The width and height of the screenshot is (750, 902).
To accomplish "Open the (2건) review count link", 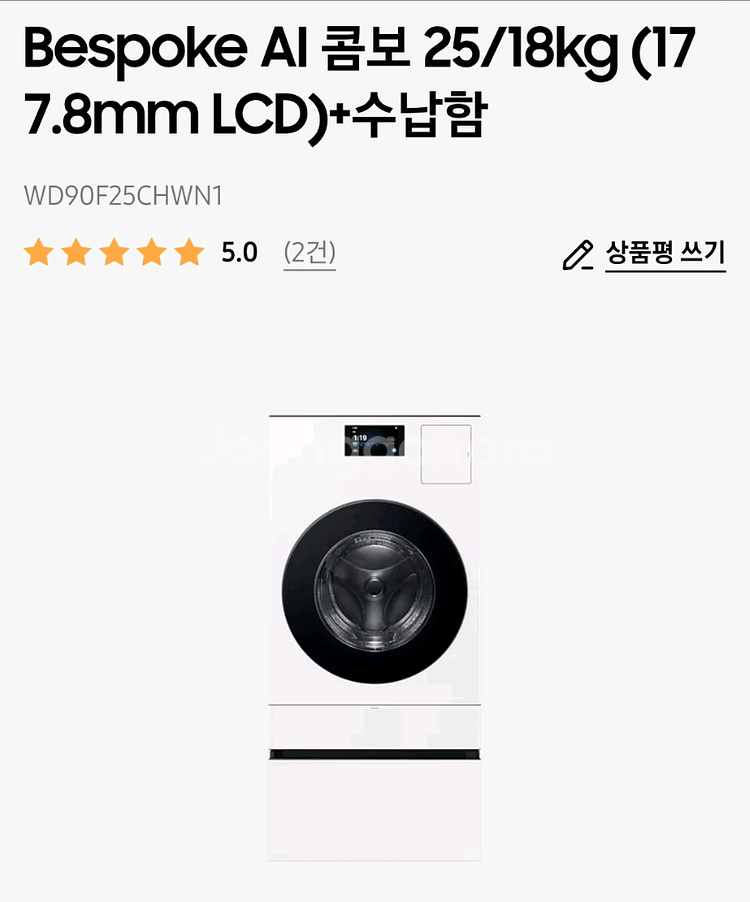I will 309,252.
